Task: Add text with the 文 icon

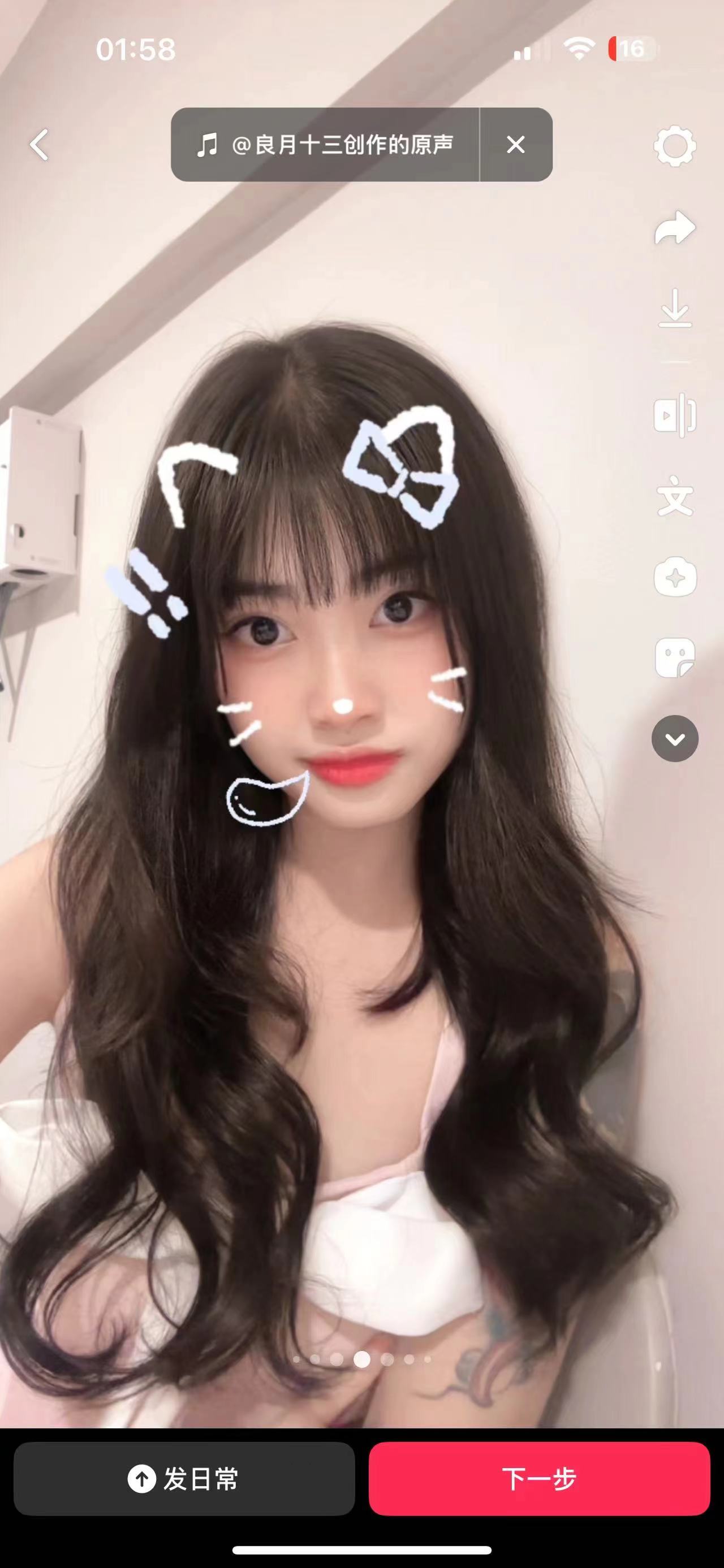Action: (675, 499)
